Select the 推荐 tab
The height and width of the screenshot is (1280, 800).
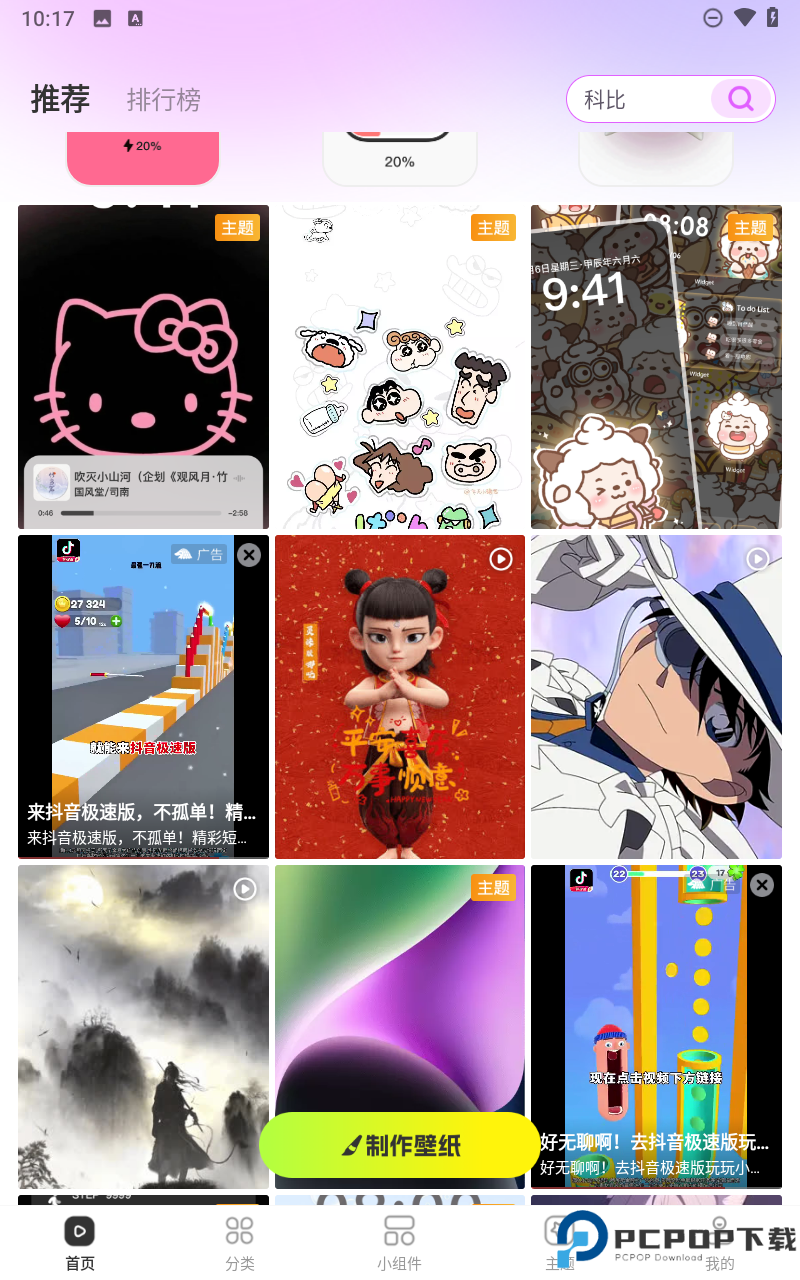tap(60, 99)
